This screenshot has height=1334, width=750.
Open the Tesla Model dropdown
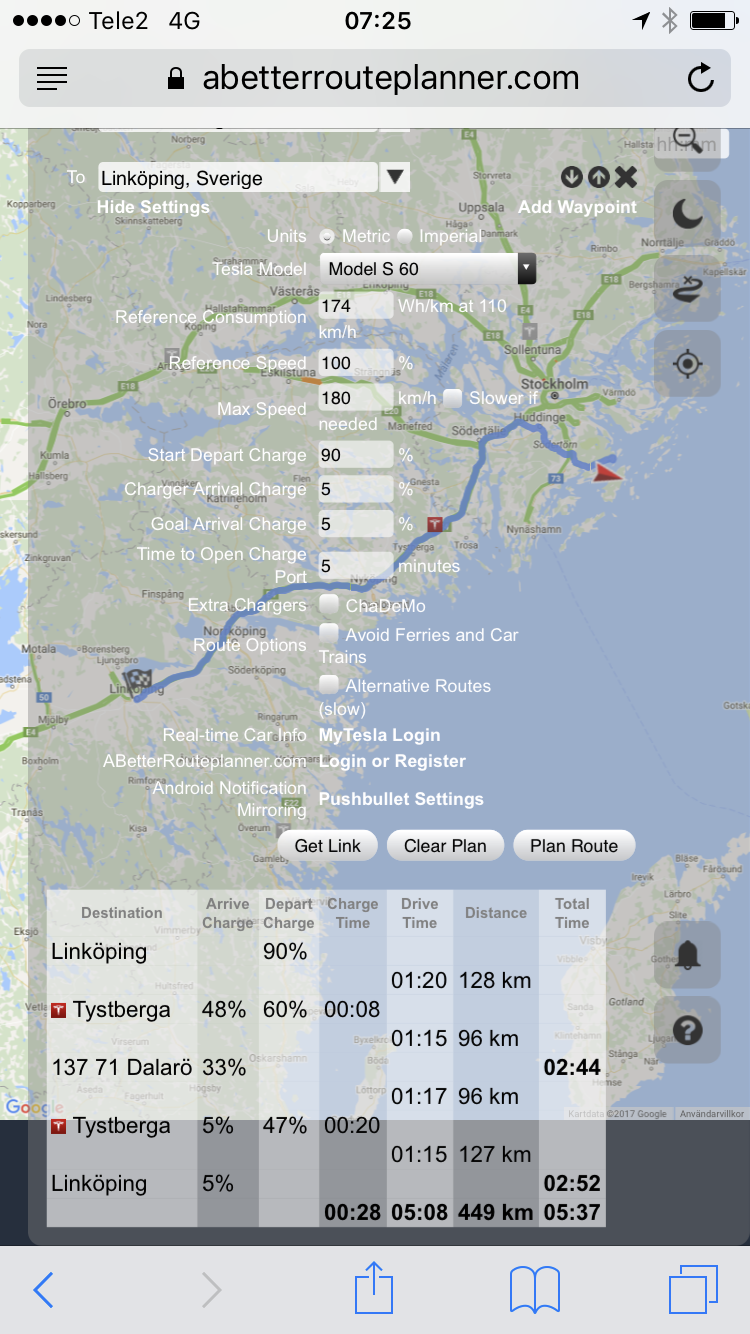[427, 269]
